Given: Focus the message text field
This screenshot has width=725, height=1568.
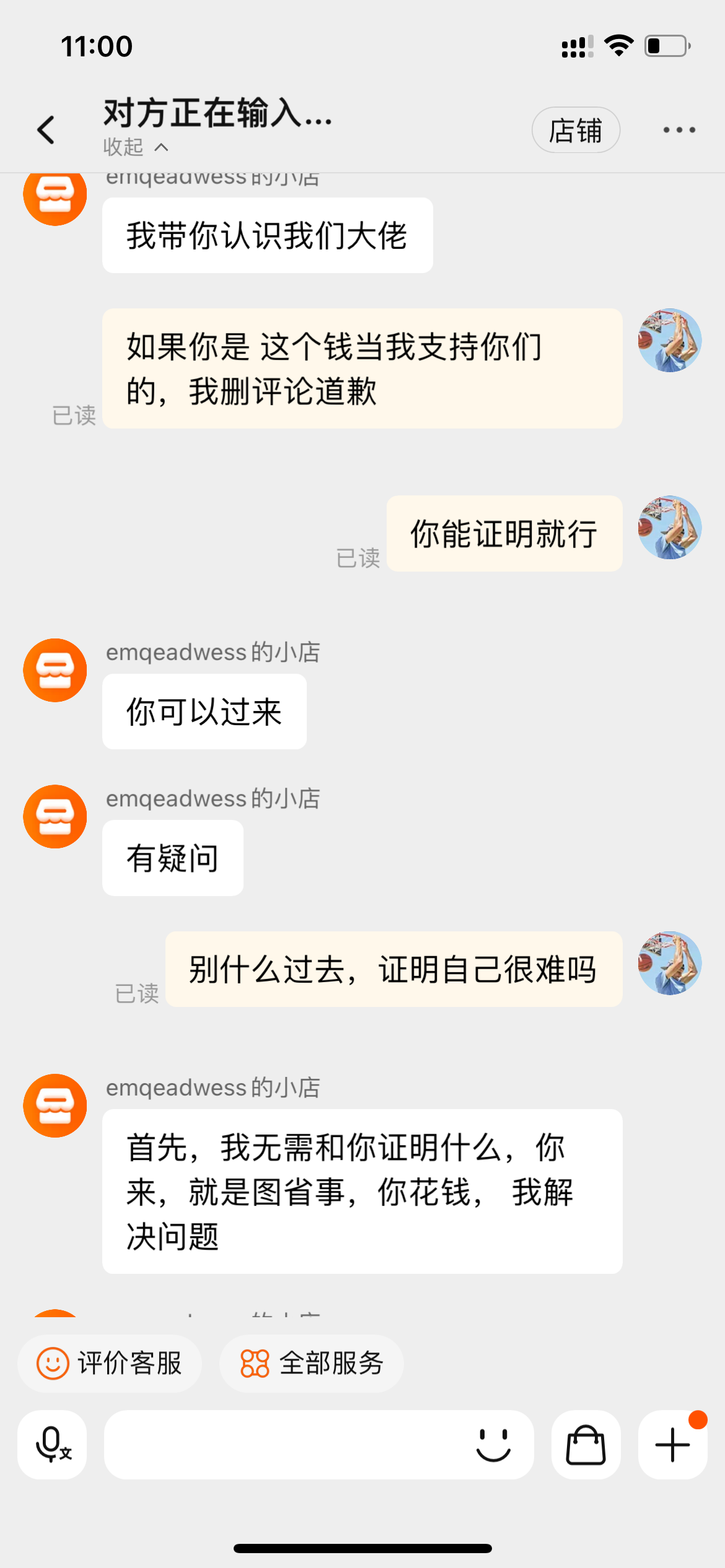Looking at the screenshot, I should pos(285,1444).
